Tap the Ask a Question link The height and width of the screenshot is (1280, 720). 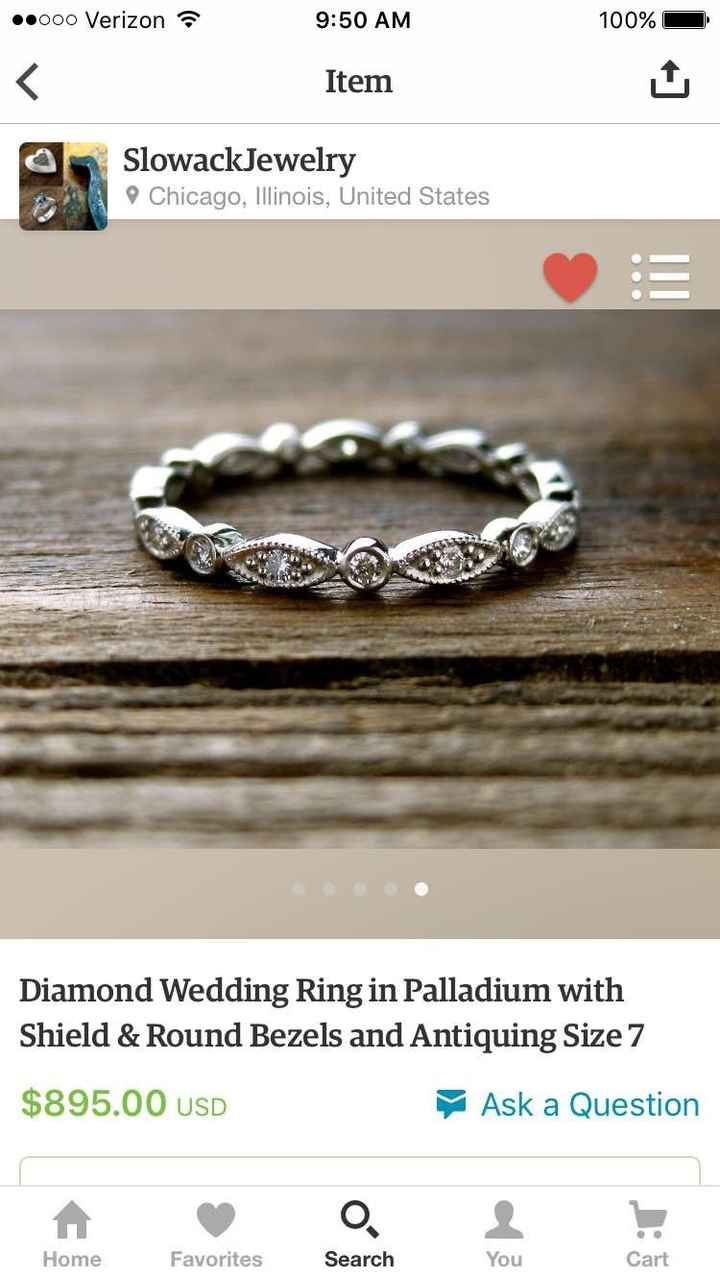[568, 1104]
